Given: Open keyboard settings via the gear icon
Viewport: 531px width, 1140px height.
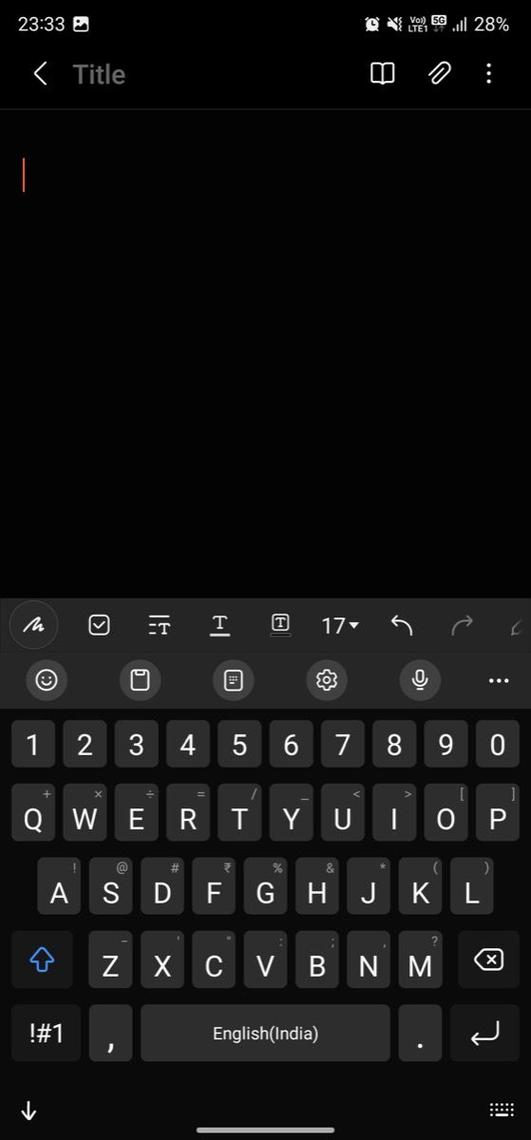Looking at the screenshot, I should coord(327,681).
